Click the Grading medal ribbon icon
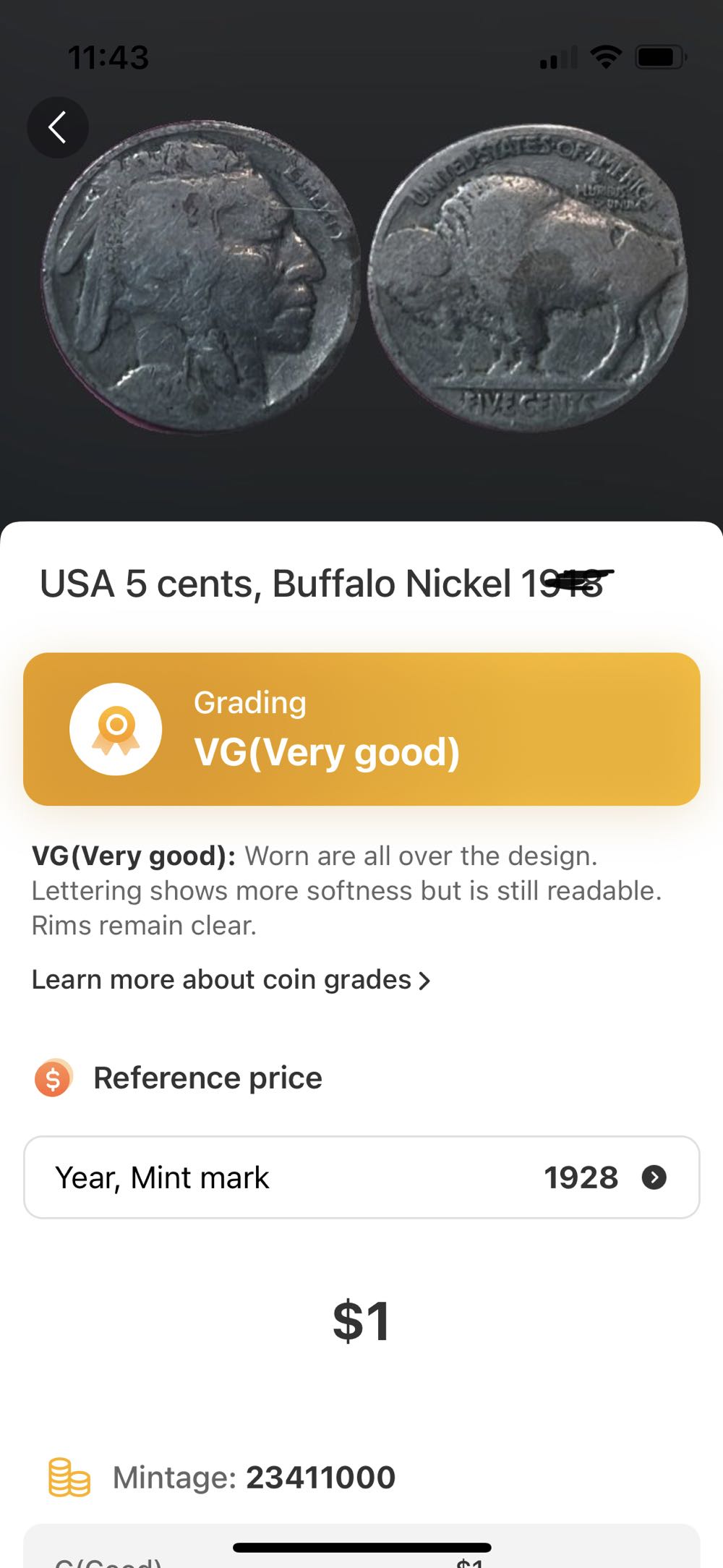This screenshot has height=1568, width=723. tap(116, 728)
